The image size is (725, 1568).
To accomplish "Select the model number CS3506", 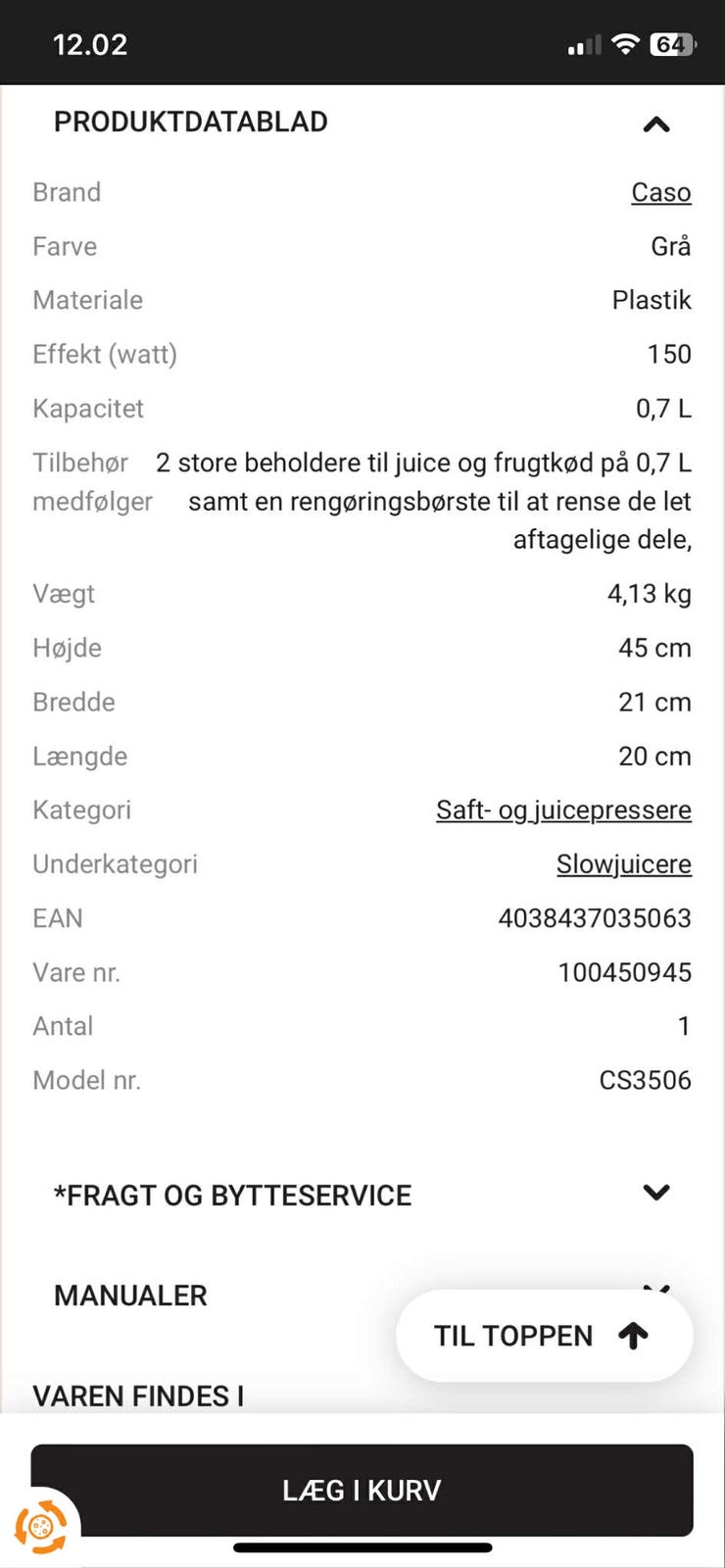I will coord(646,1080).
